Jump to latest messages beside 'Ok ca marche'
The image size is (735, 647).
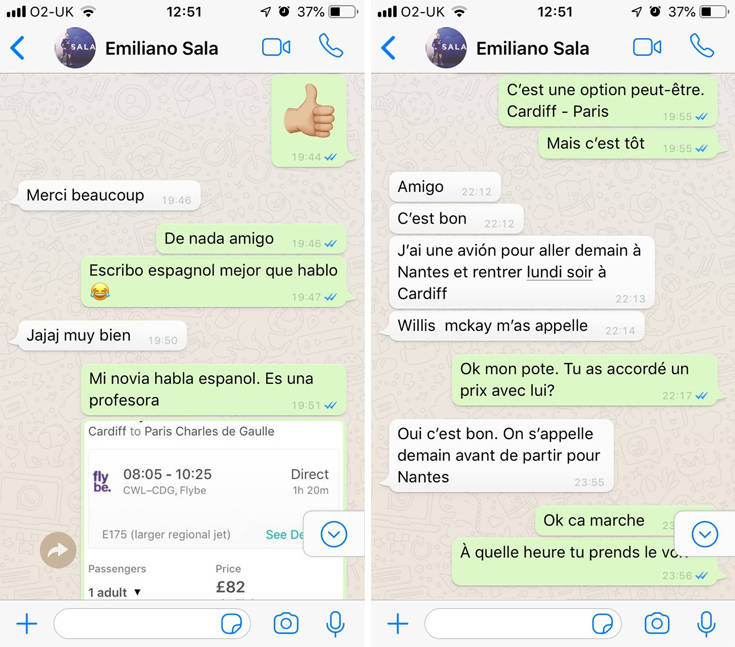click(x=705, y=534)
